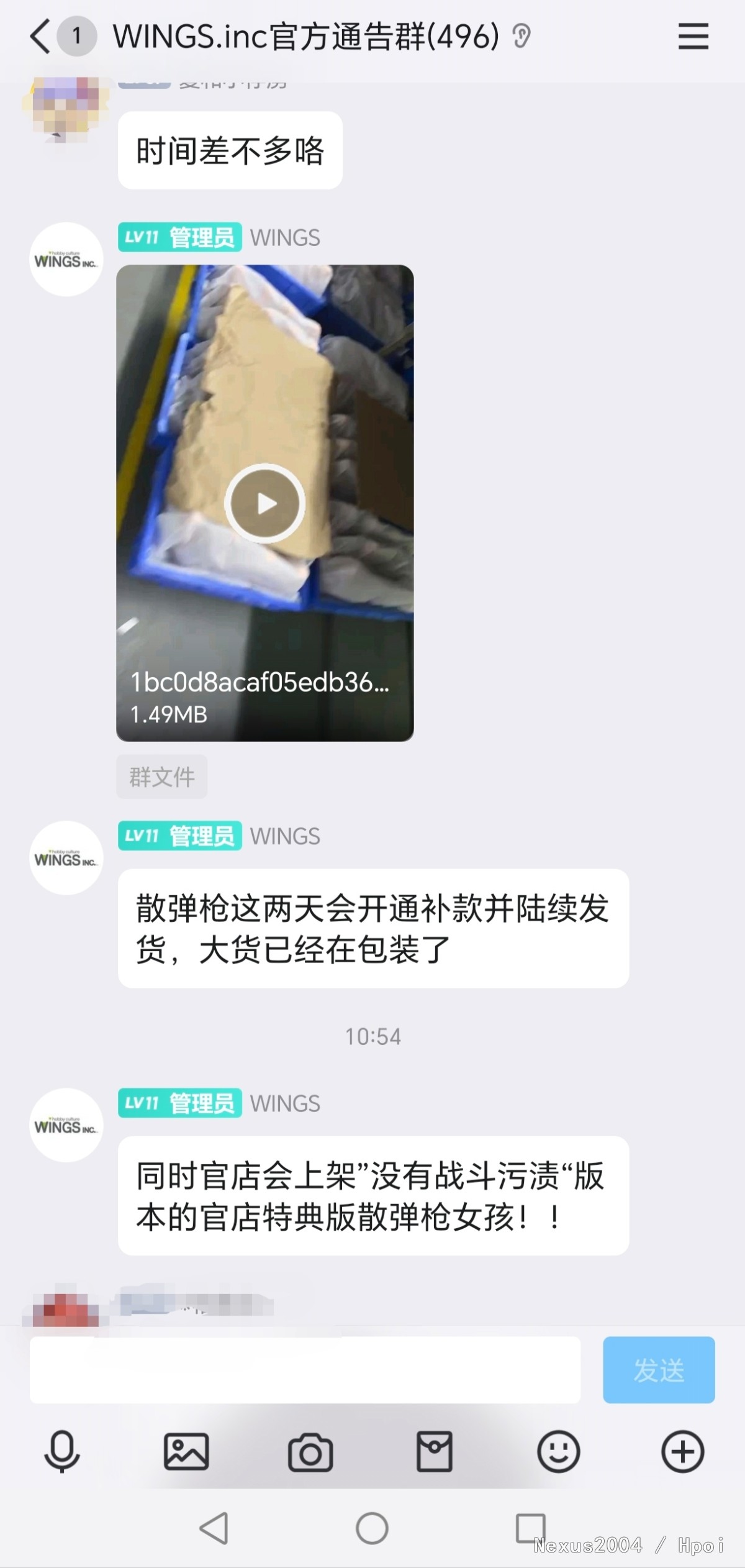Open the 群文件 tag under the video
The height and width of the screenshot is (1568, 745).
click(162, 777)
